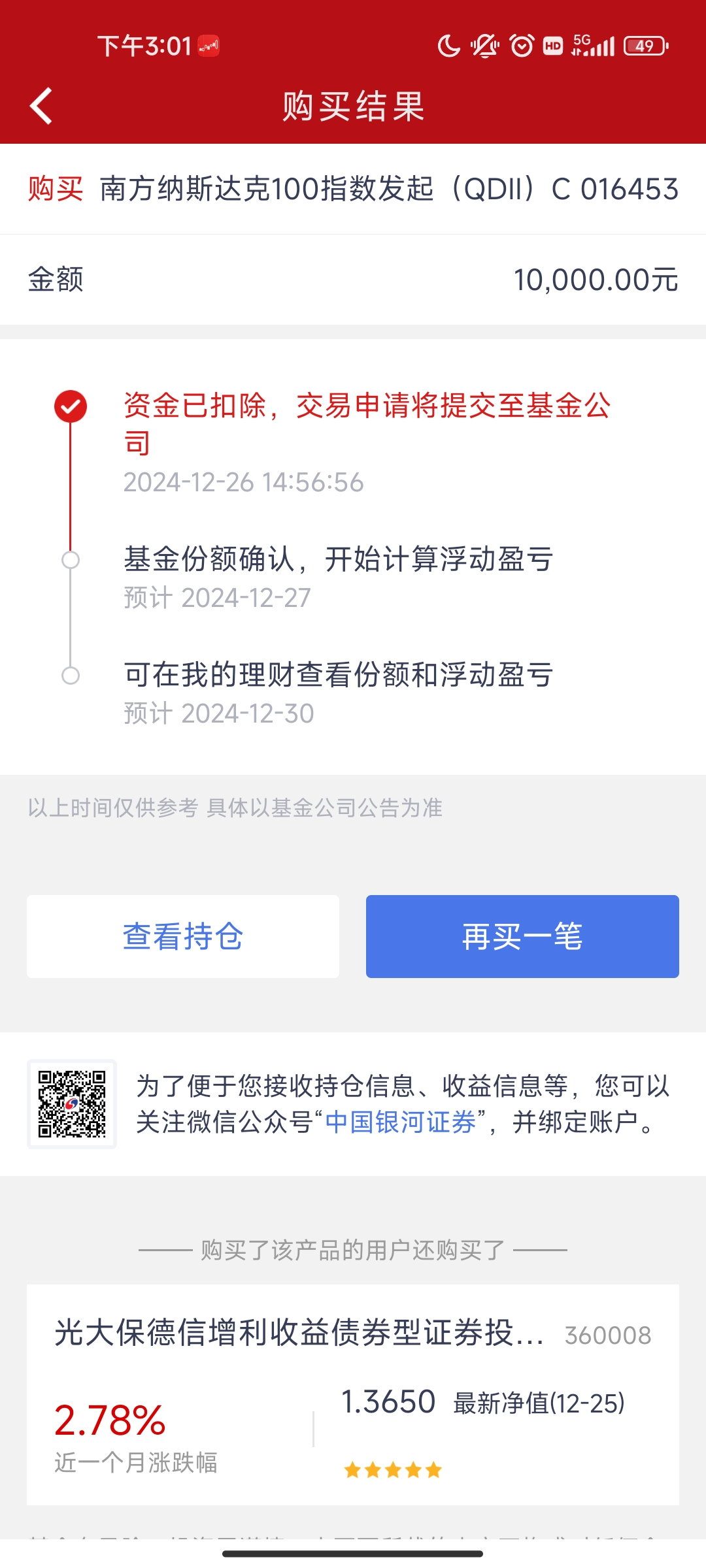Open the 中国银河证券 WeChat account link
This screenshot has height=1568, width=706.
400,1122
